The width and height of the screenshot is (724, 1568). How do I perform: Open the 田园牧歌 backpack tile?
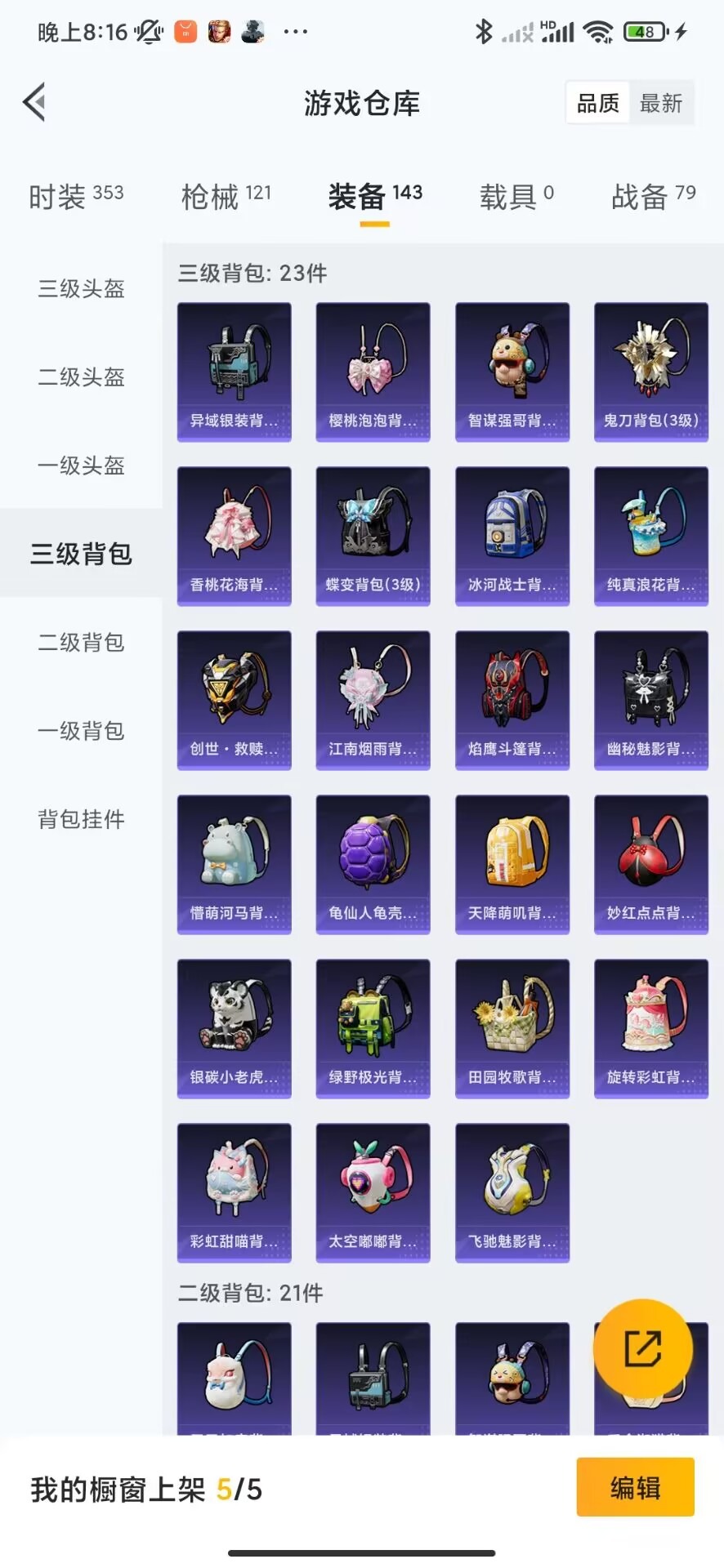pyautogui.click(x=512, y=1029)
